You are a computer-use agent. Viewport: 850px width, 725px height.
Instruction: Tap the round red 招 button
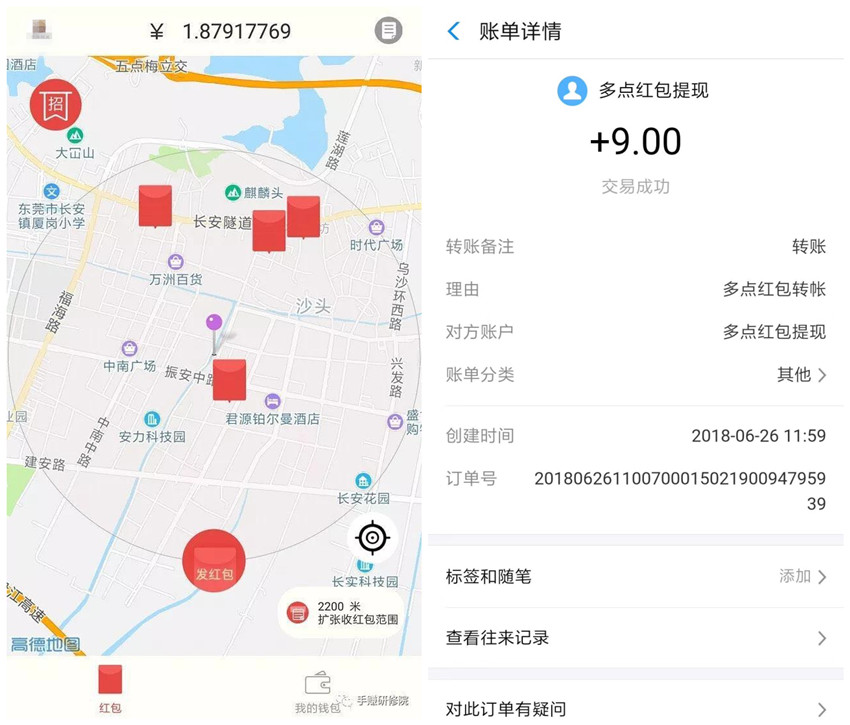[57, 104]
